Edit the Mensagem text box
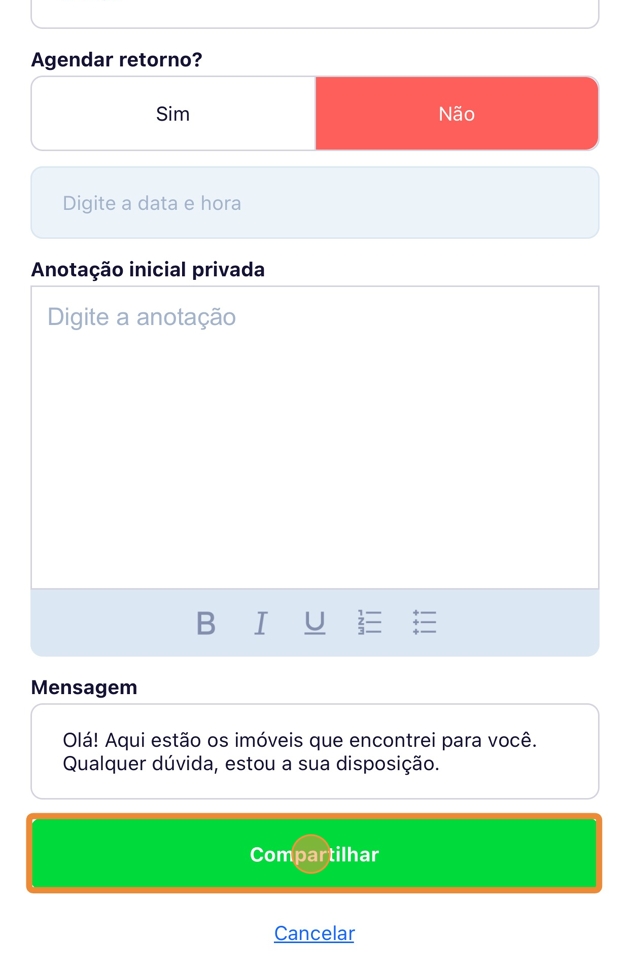630x975 pixels. (315, 752)
